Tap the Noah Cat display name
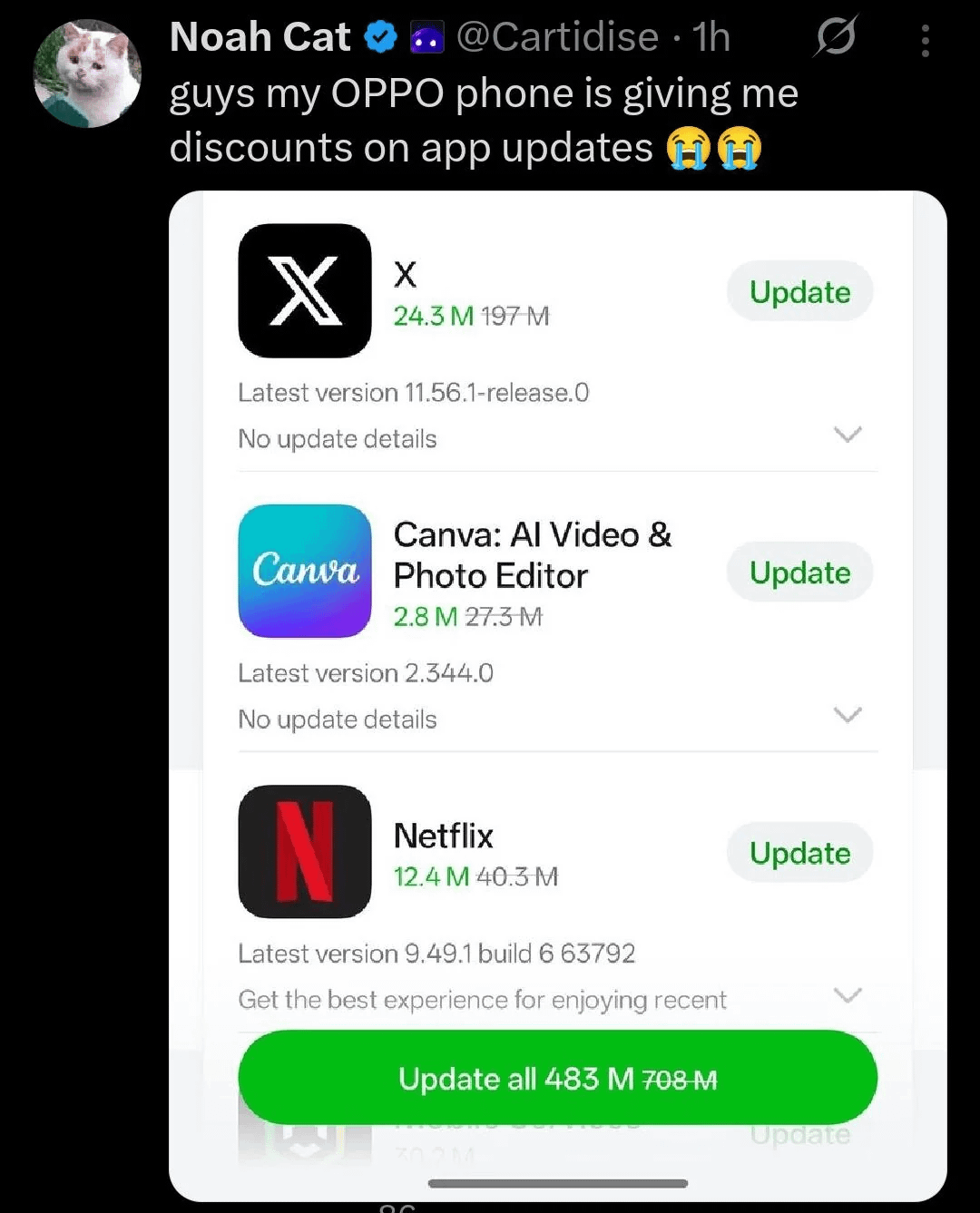The image size is (980, 1213). click(260, 38)
